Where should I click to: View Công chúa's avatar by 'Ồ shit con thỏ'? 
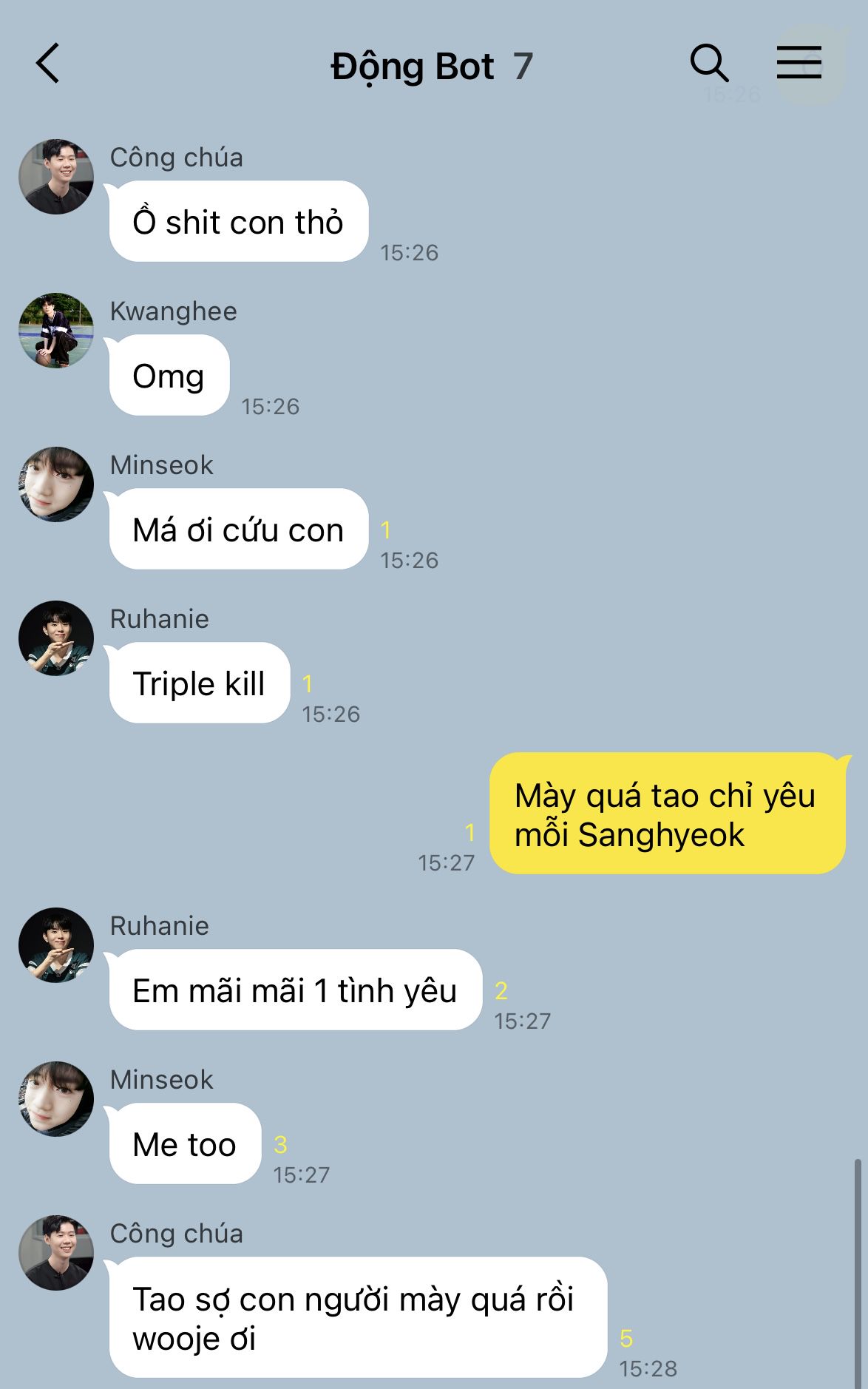[56, 177]
